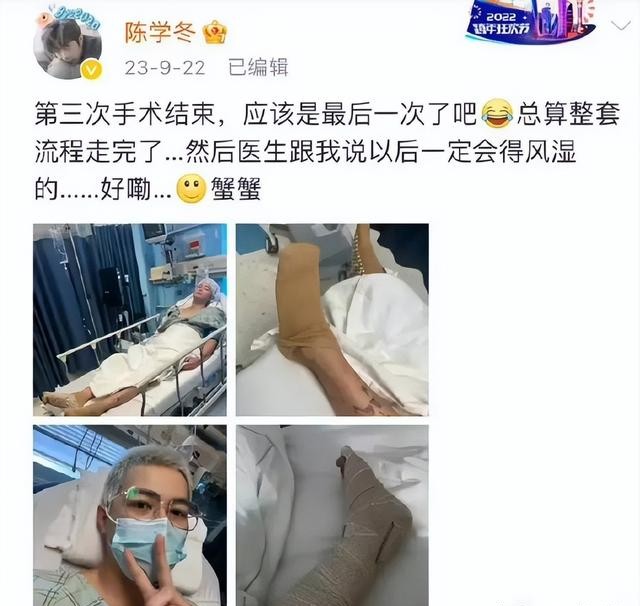Screen dimensions: 640x606
Task: Open 陈学冬's profile avatar
Action: pyautogui.click(x=70, y=42)
